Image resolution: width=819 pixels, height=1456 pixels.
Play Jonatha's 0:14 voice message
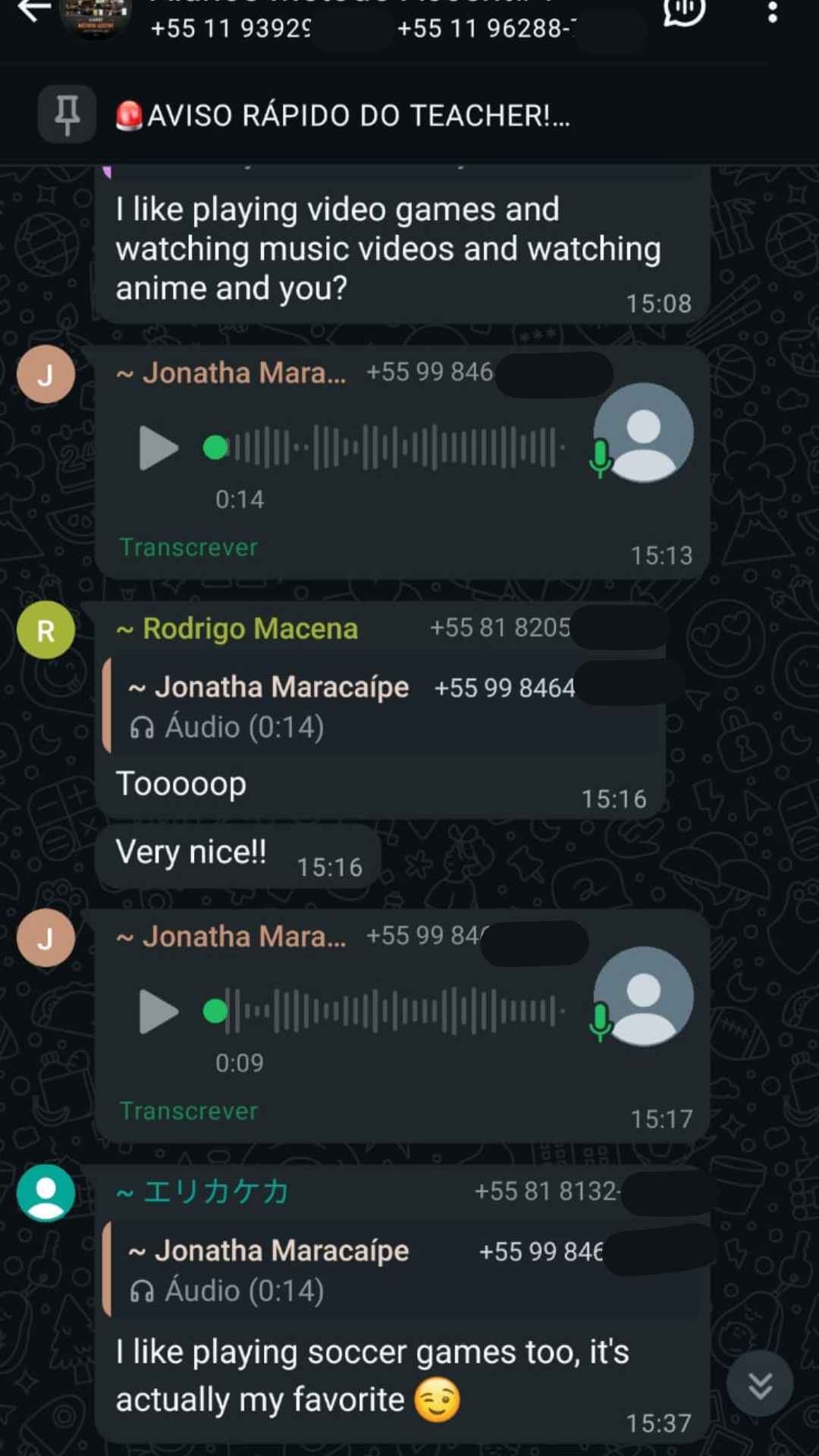click(x=158, y=448)
